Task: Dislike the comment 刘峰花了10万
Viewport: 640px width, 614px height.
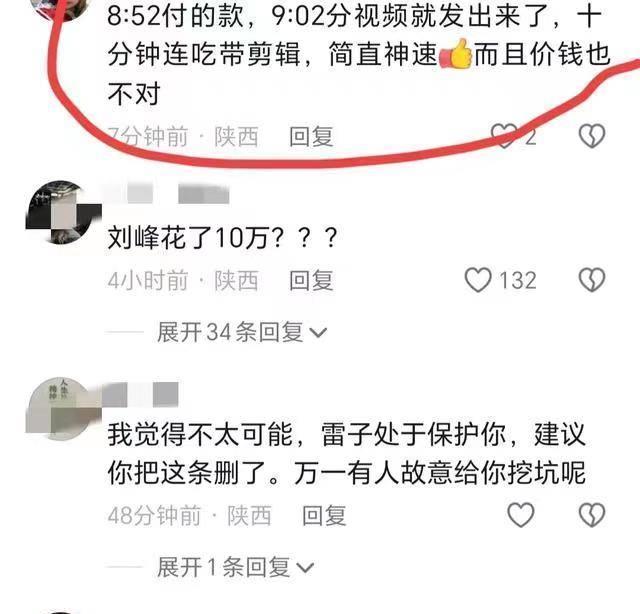Action: coord(592,281)
